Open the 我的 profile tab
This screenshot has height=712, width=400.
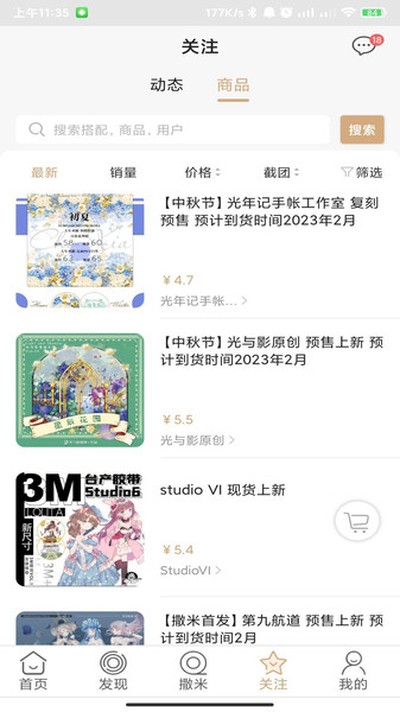coord(353,671)
